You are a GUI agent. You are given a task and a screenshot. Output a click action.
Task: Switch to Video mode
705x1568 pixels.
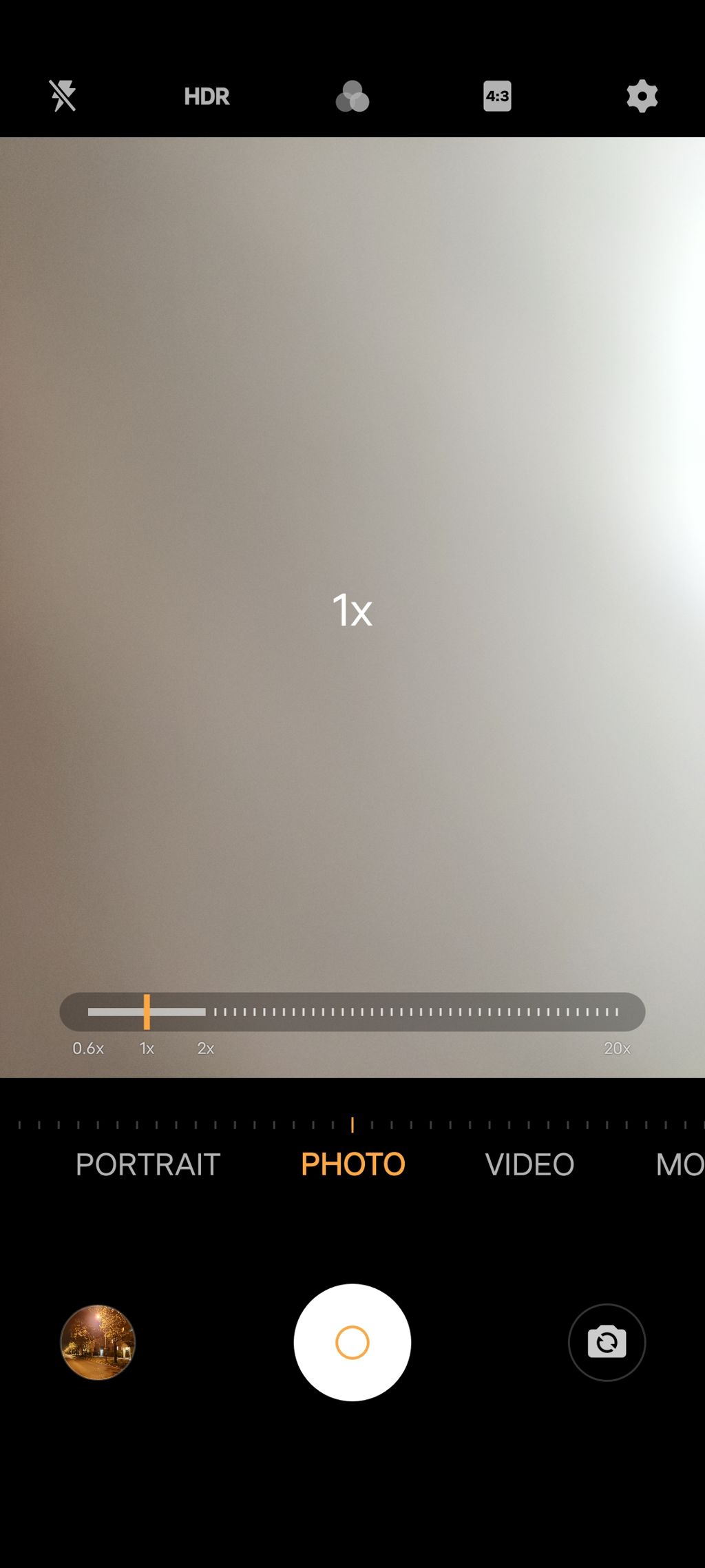(529, 1164)
